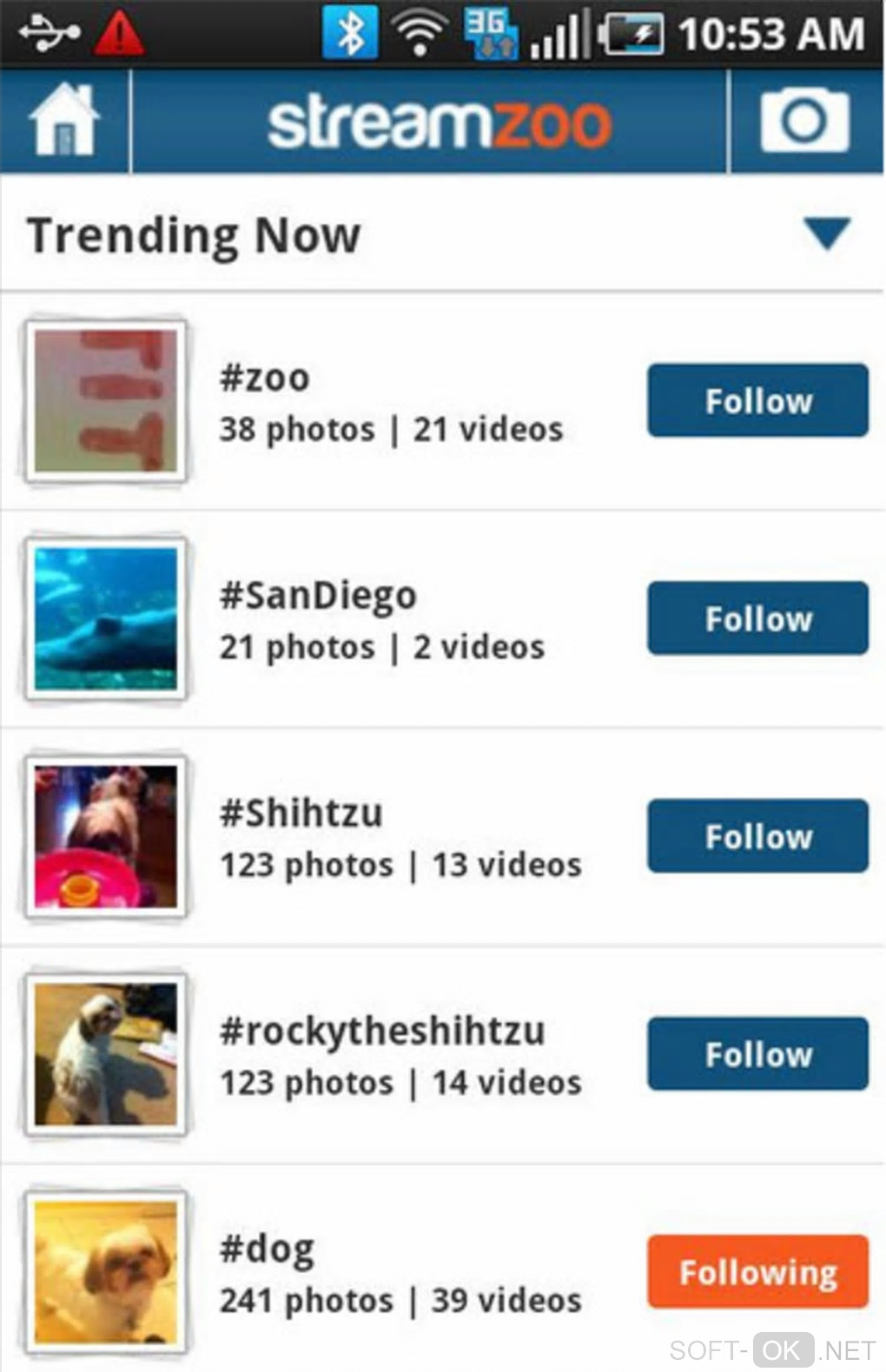Open the #dog stream thumbnail
Viewport: 886px width, 1372px height.
point(106,1272)
